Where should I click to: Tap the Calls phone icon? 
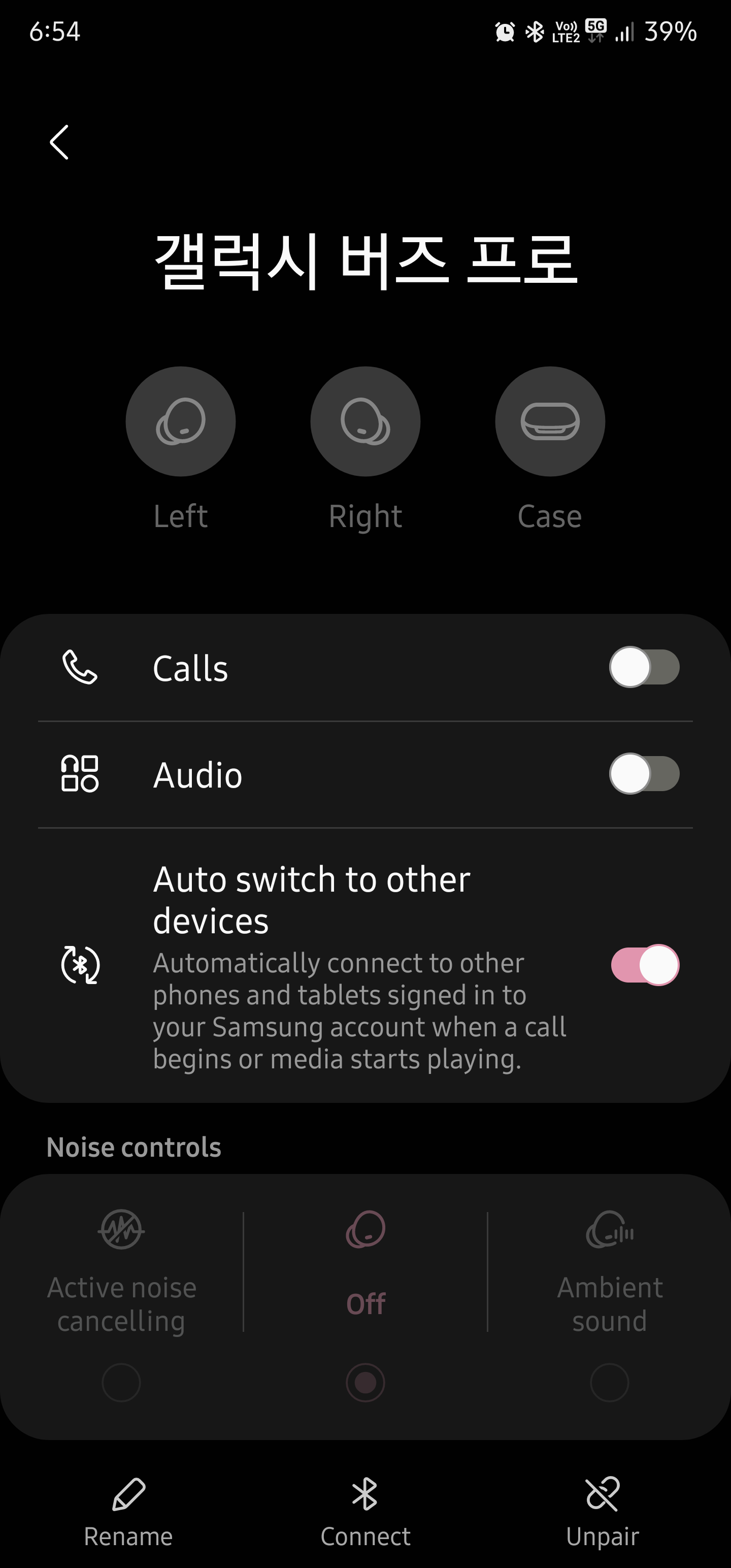[80, 667]
